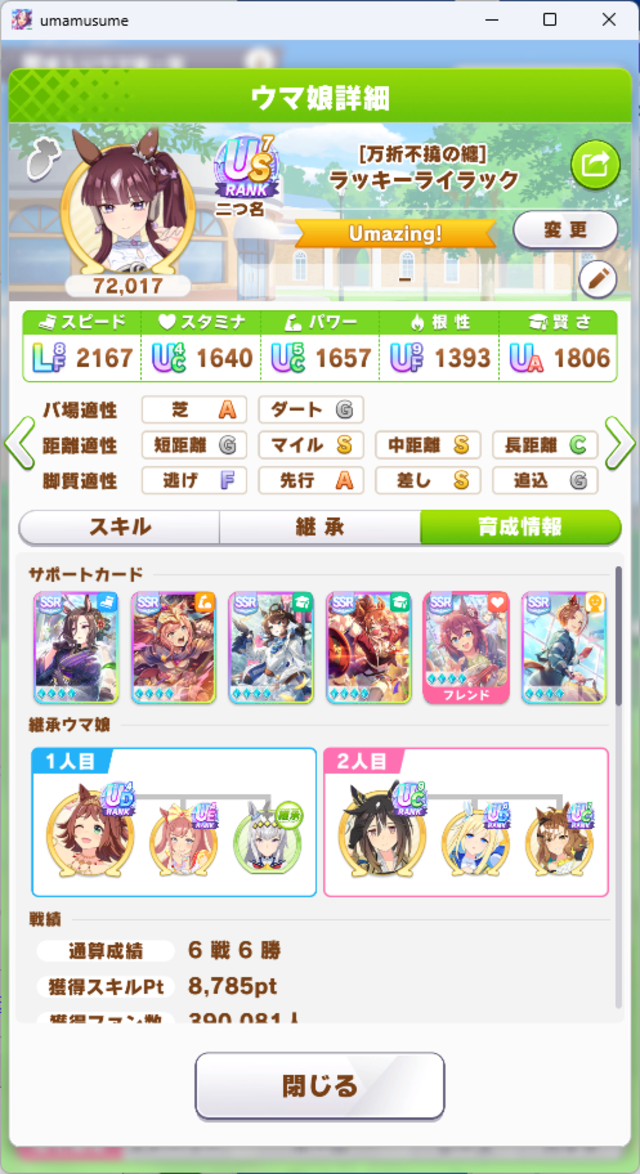
Task: Maximize the umamusume window
Action: pos(549,19)
